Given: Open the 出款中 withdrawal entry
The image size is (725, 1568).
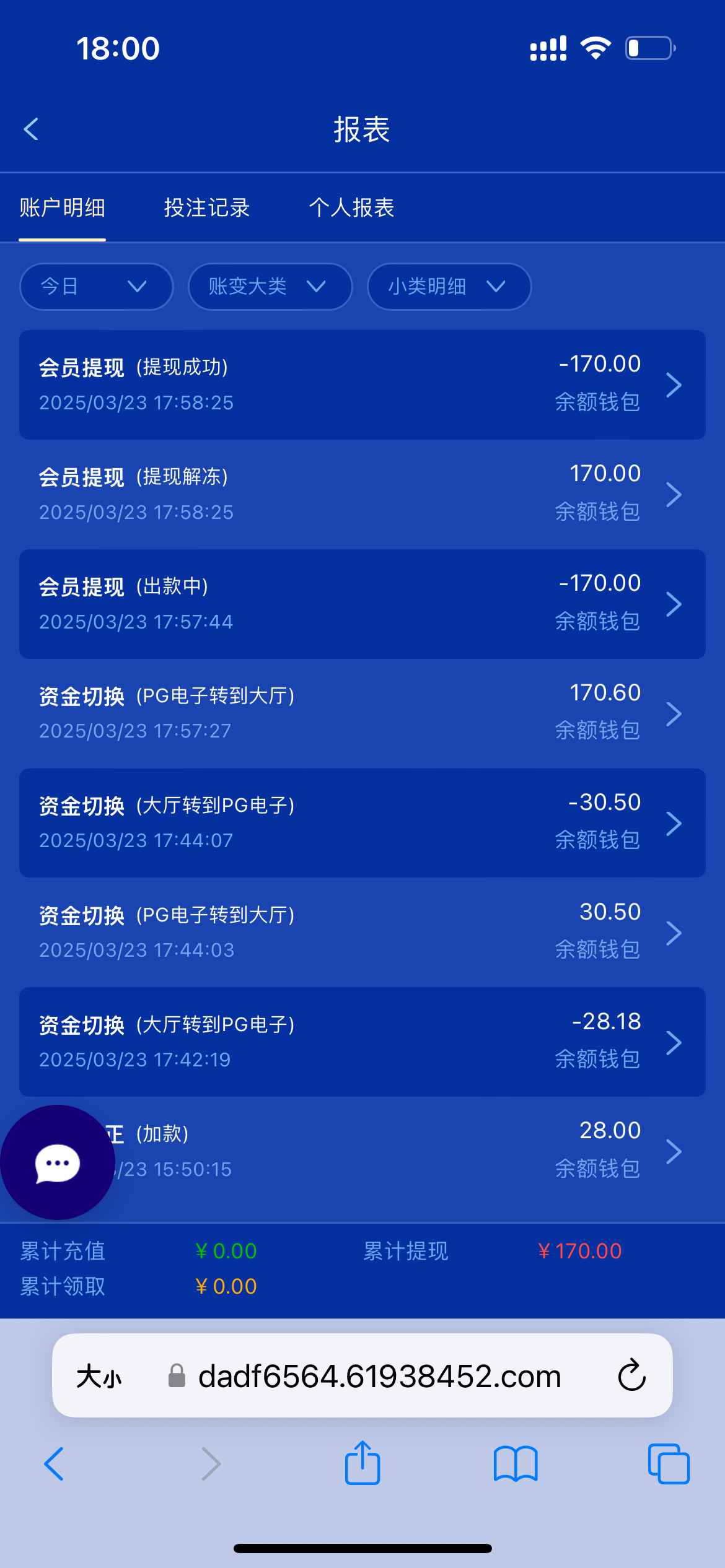Looking at the screenshot, I should (x=362, y=604).
